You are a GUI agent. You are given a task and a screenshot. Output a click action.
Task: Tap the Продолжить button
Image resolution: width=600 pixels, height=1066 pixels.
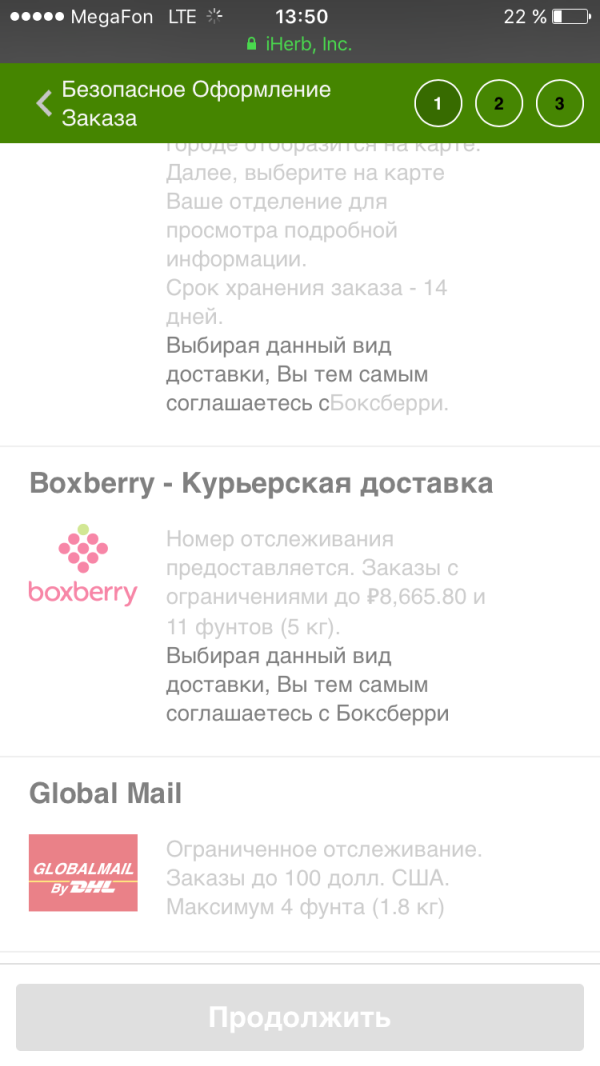[x=300, y=1017]
